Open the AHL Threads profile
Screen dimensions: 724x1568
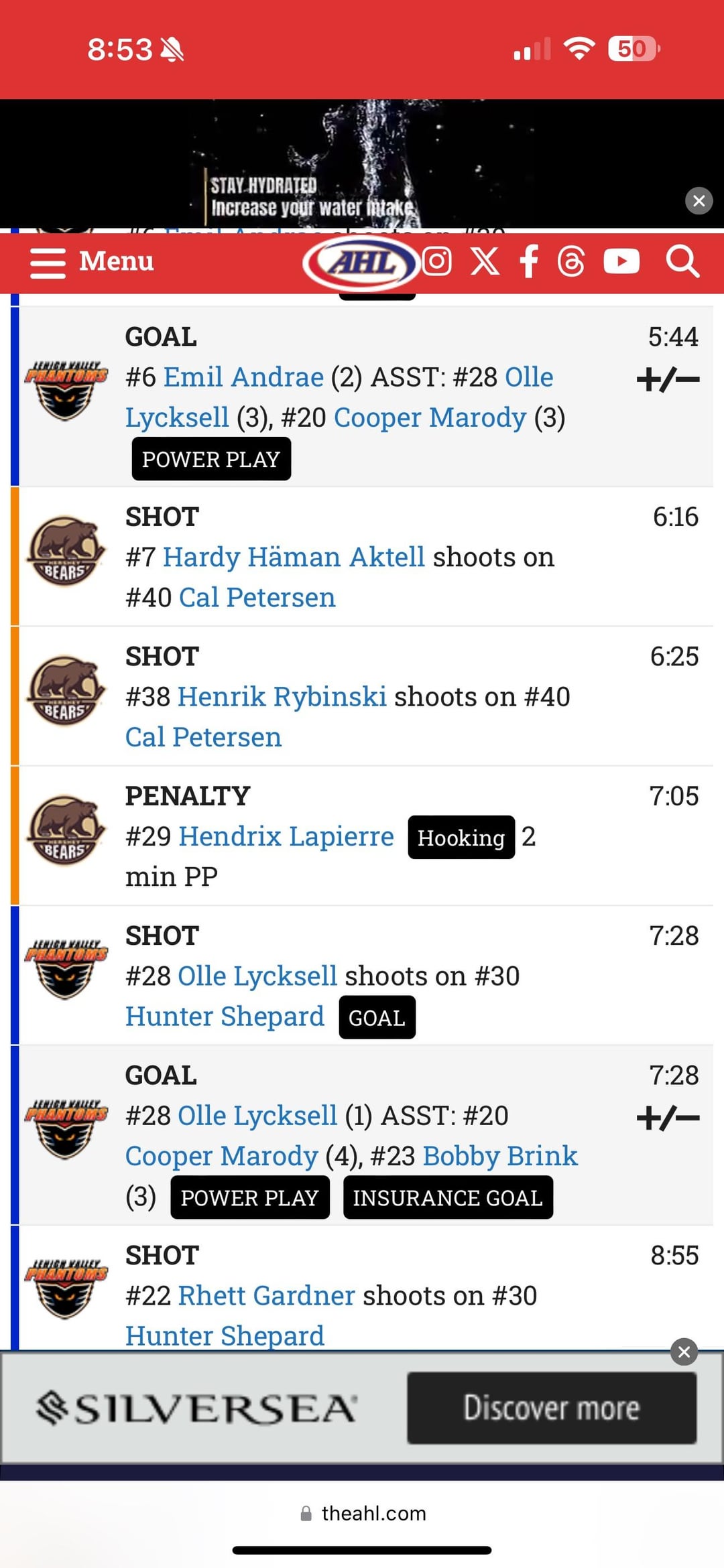571,261
